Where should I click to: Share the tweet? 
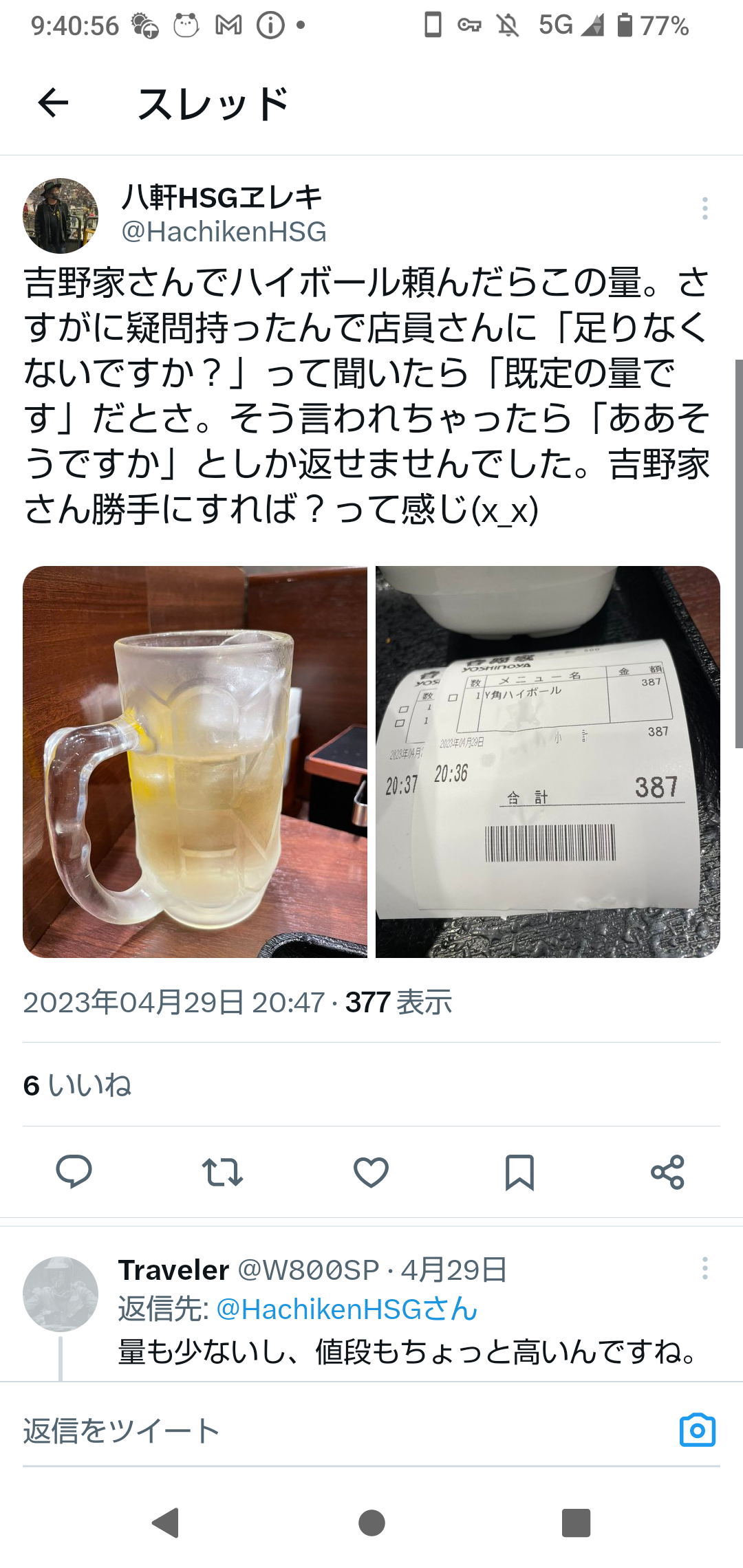coord(667,1172)
